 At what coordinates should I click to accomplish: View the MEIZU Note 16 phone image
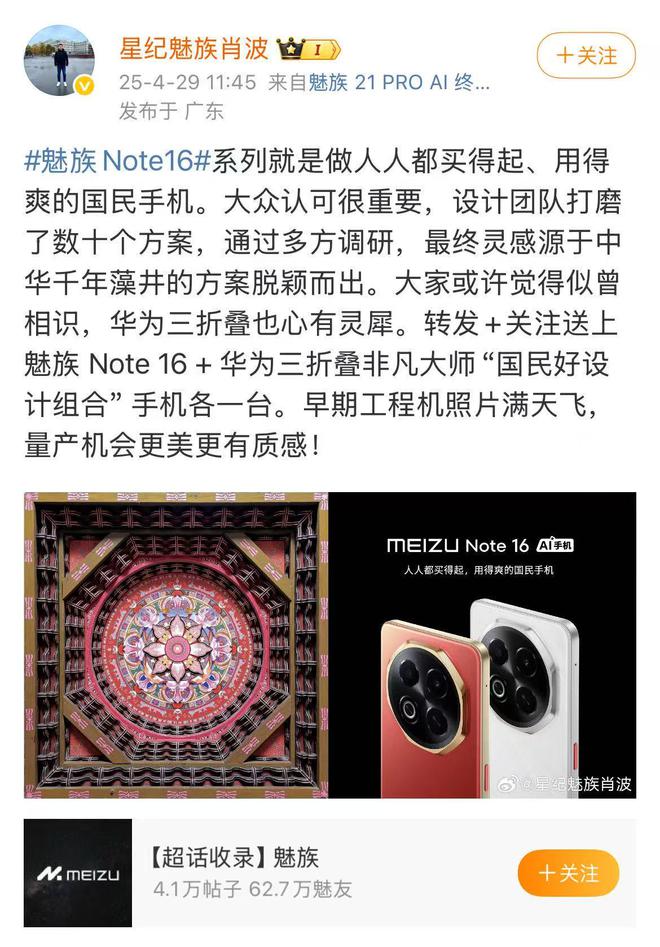483,645
